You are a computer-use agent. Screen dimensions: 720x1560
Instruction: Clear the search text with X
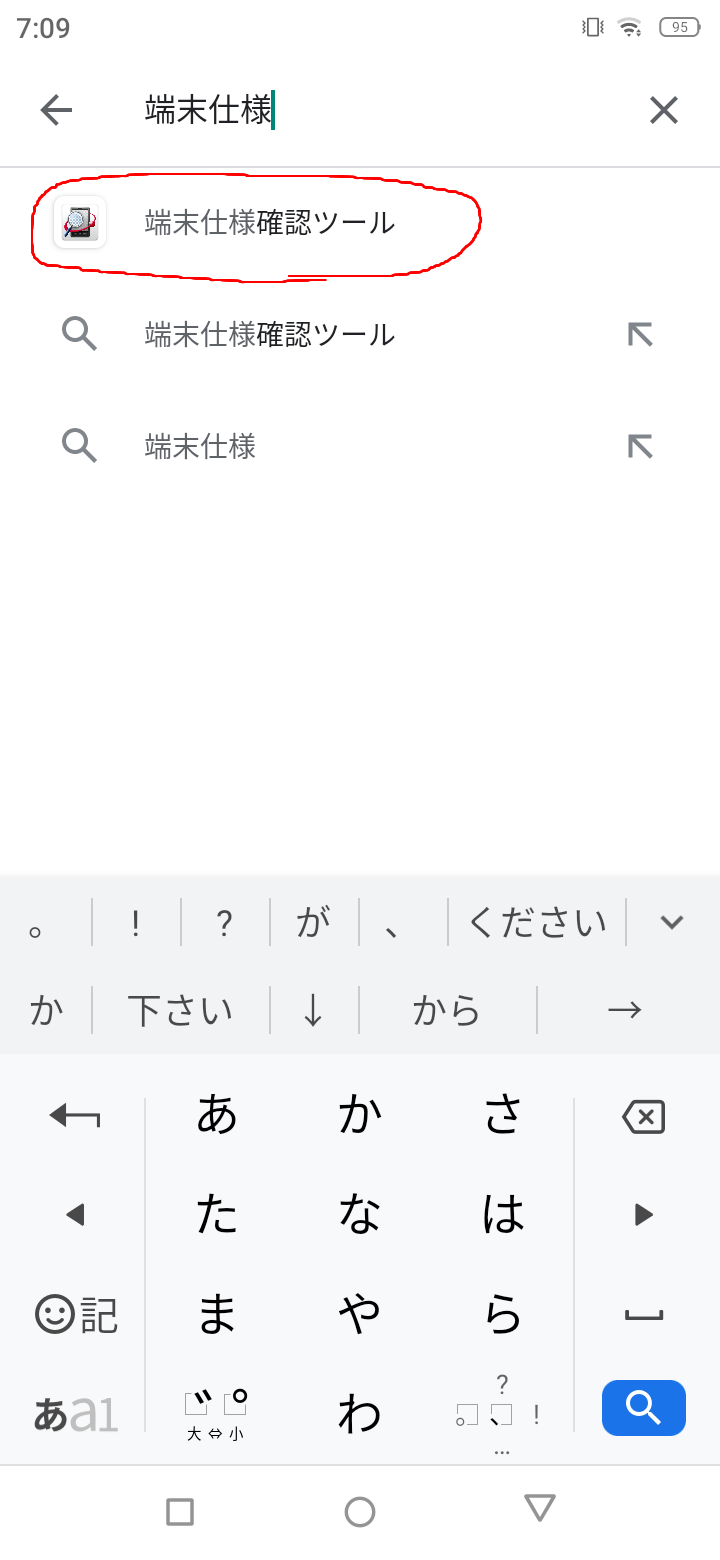[x=664, y=110]
